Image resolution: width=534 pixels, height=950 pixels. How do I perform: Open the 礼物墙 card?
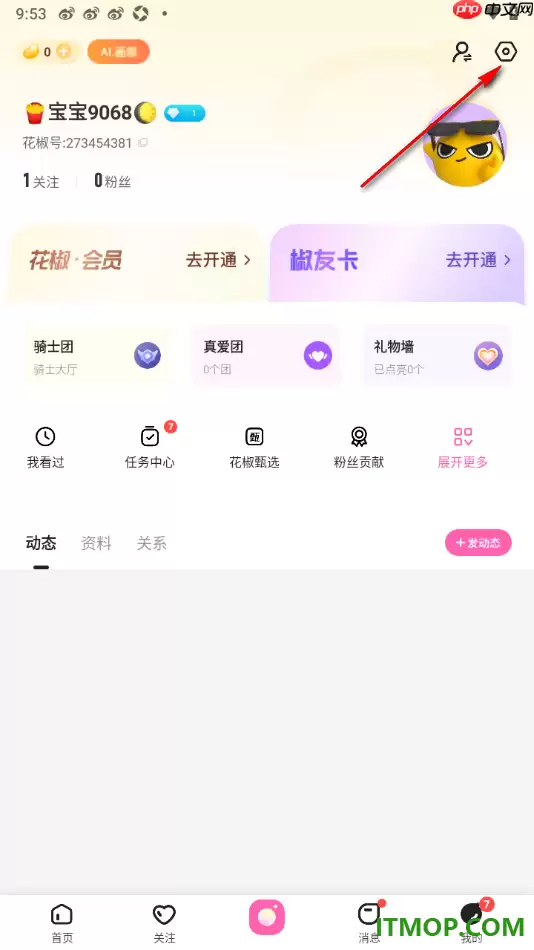pyautogui.click(x=438, y=356)
